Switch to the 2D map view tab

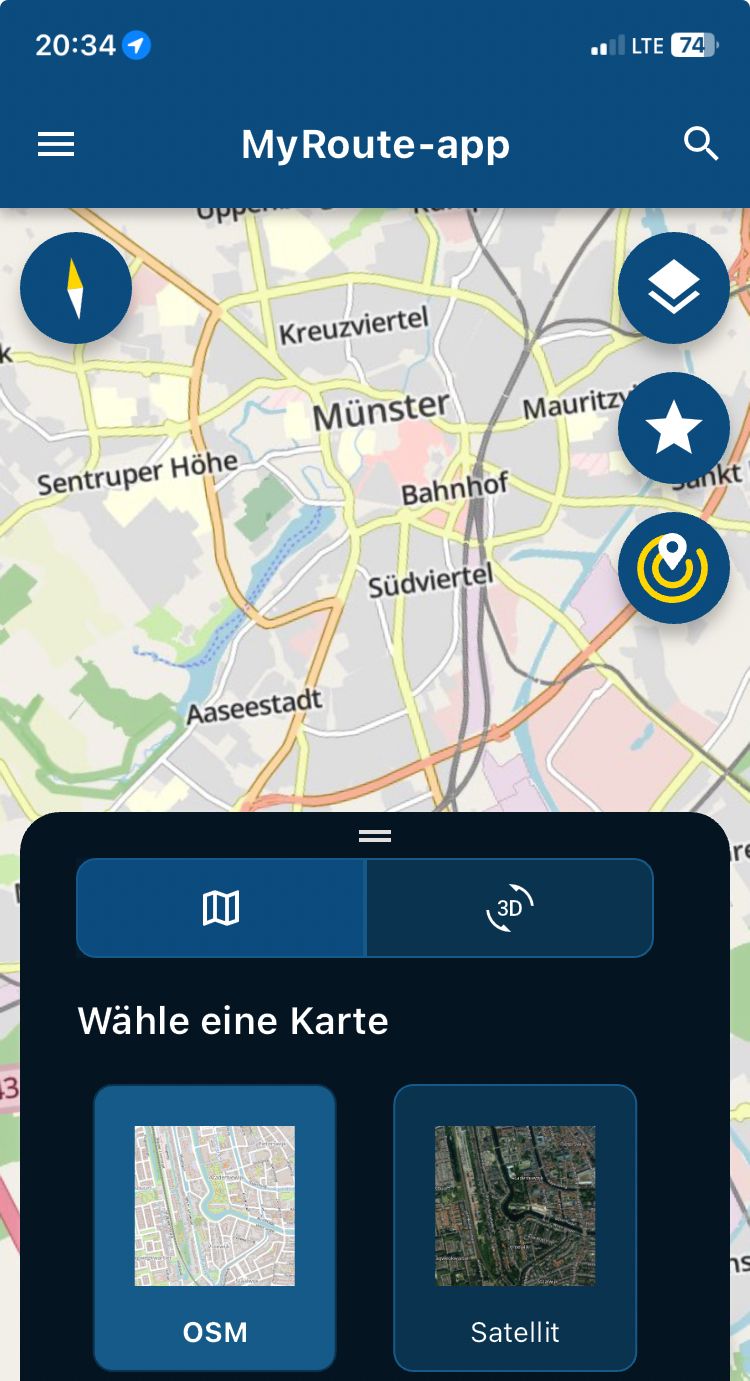(x=221, y=908)
